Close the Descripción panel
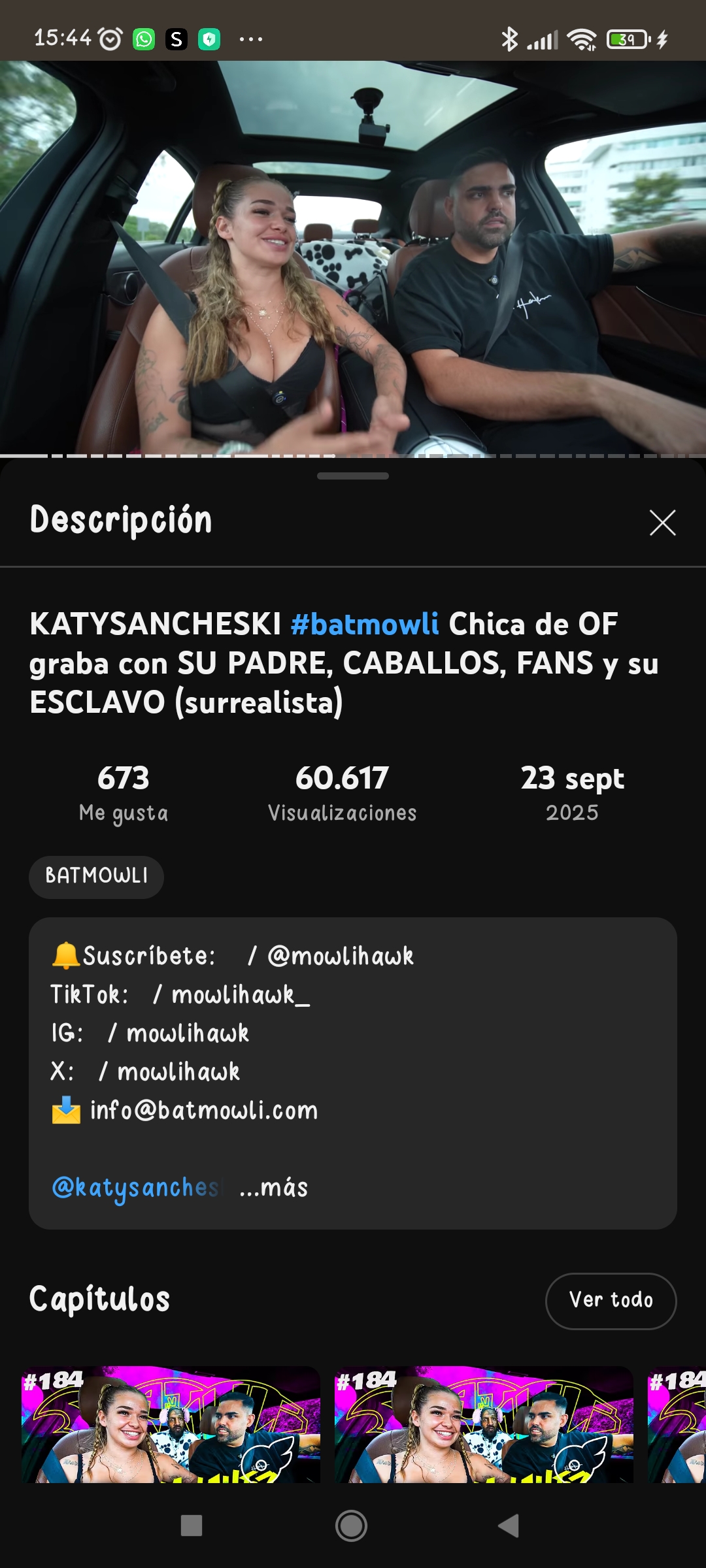Image resolution: width=706 pixels, height=1568 pixels. coord(662,523)
